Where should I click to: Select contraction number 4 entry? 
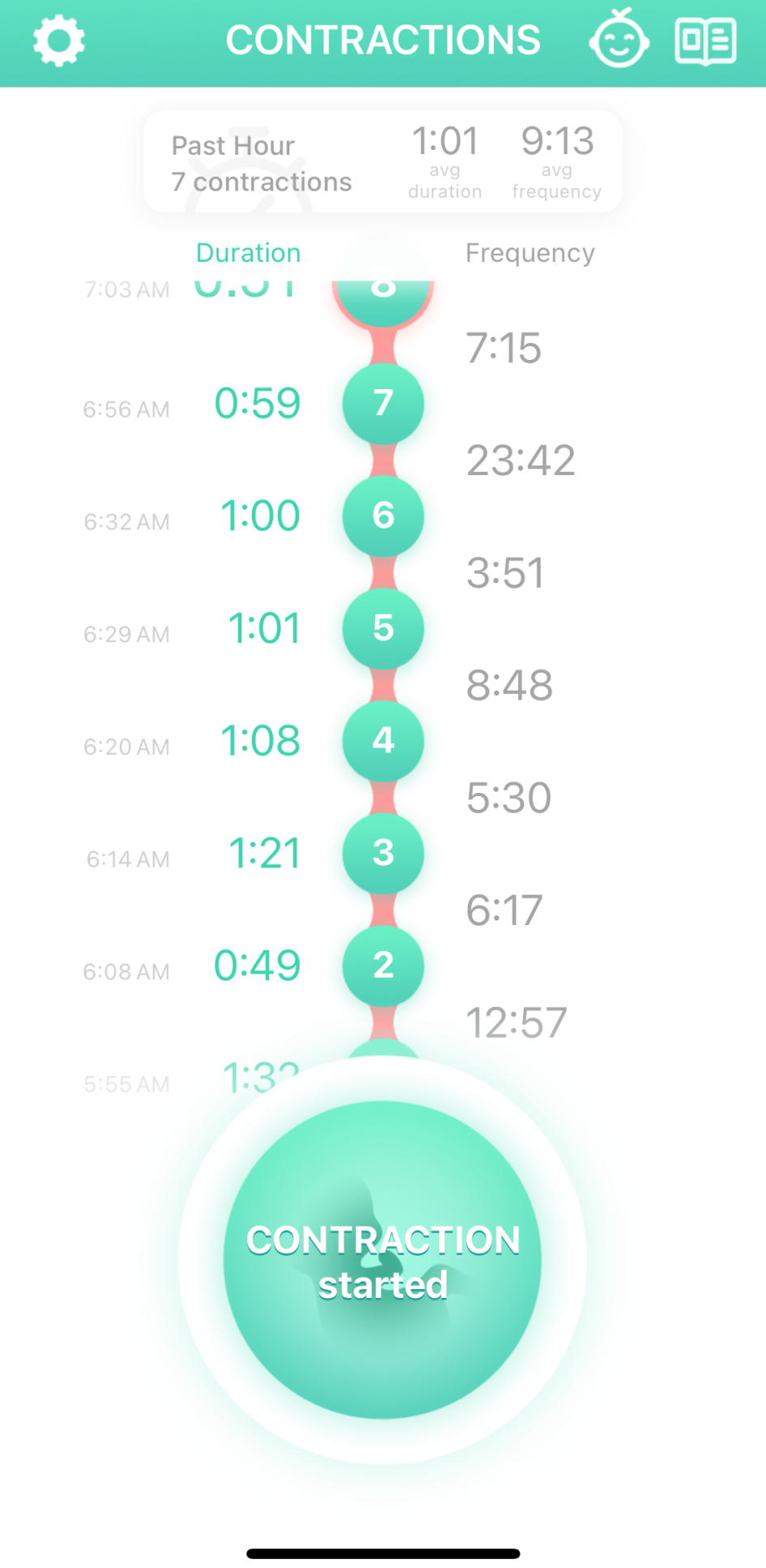(383, 740)
